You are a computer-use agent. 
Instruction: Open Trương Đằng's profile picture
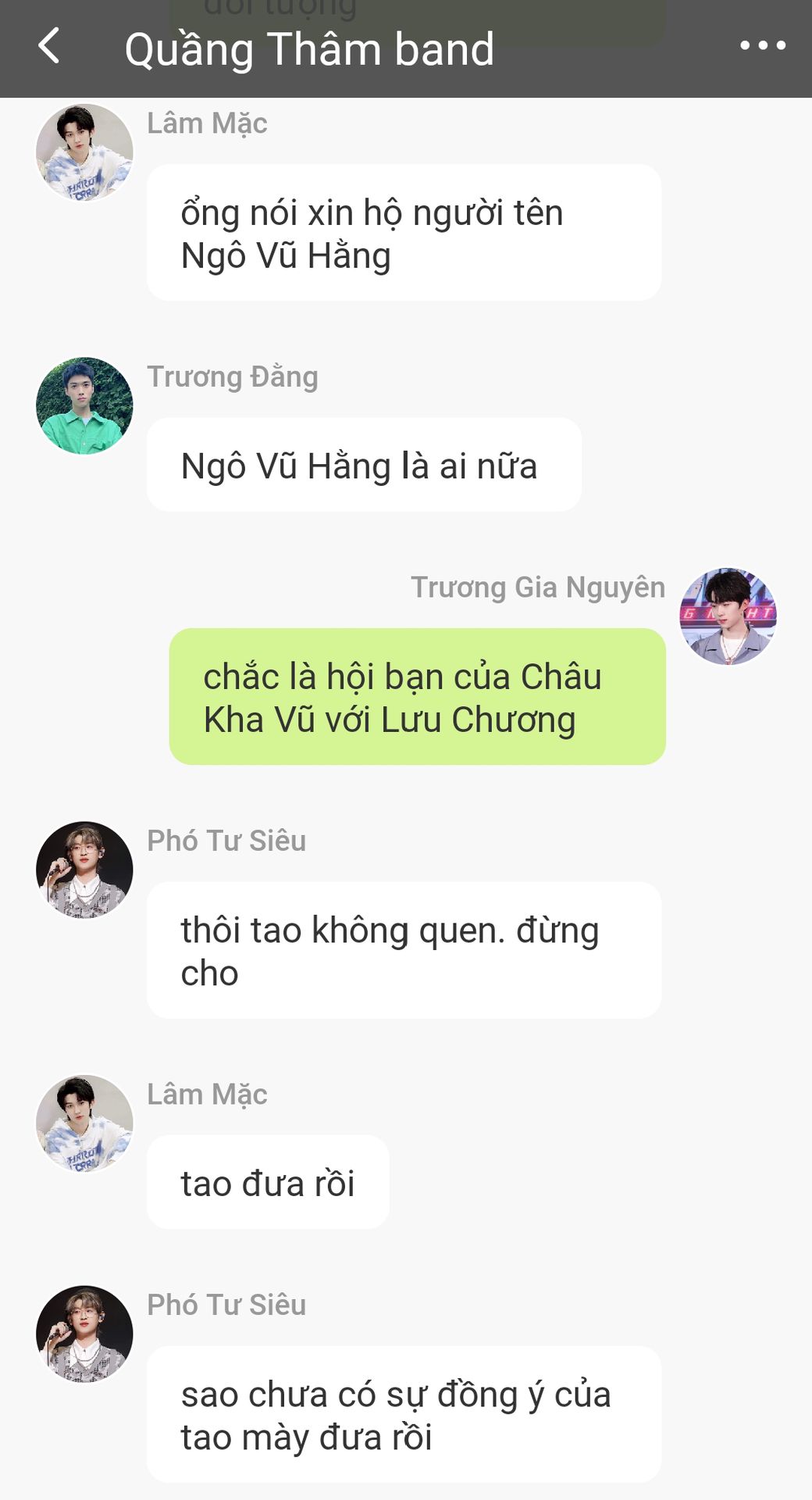(x=84, y=405)
